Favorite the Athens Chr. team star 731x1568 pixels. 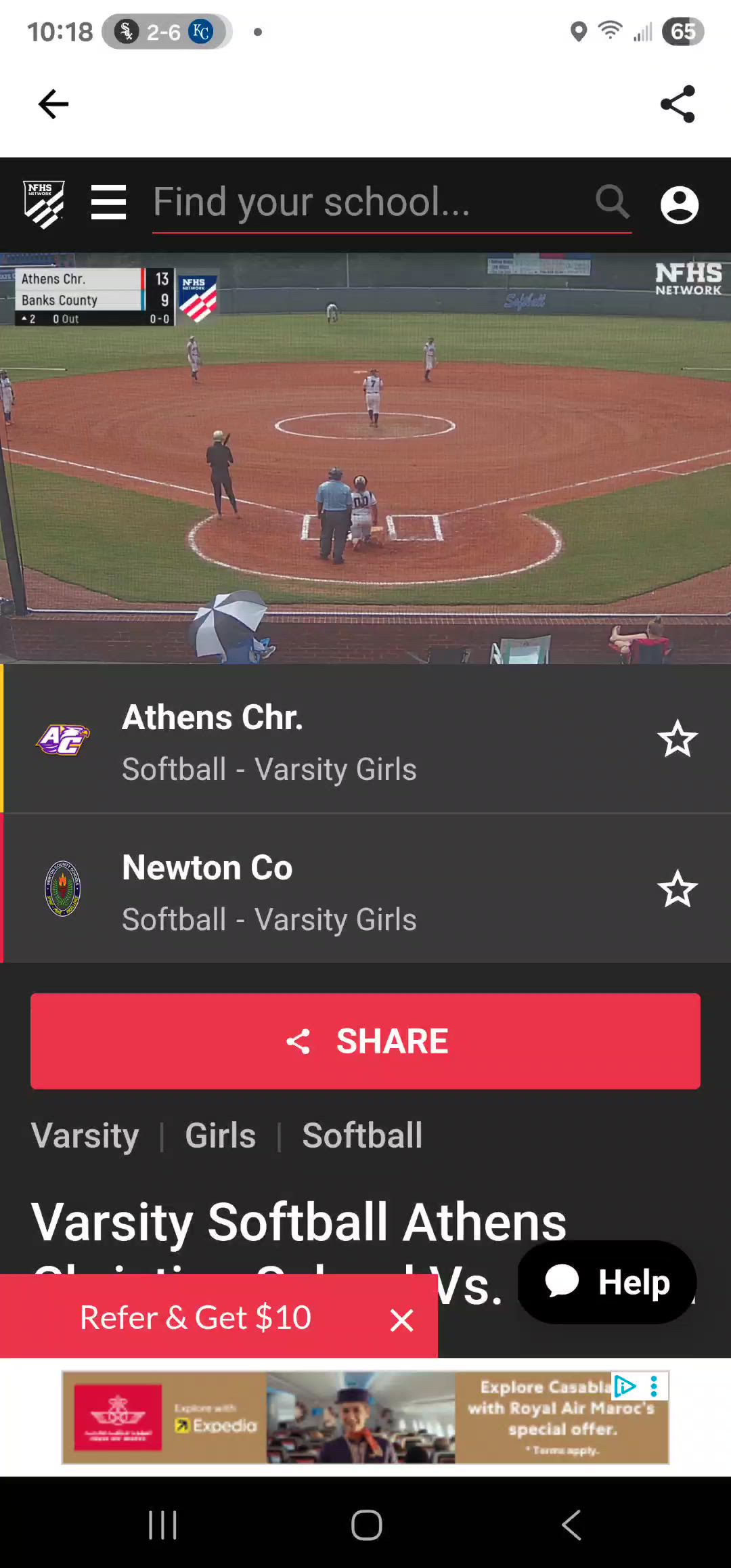pyautogui.click(x=678, y=739)
